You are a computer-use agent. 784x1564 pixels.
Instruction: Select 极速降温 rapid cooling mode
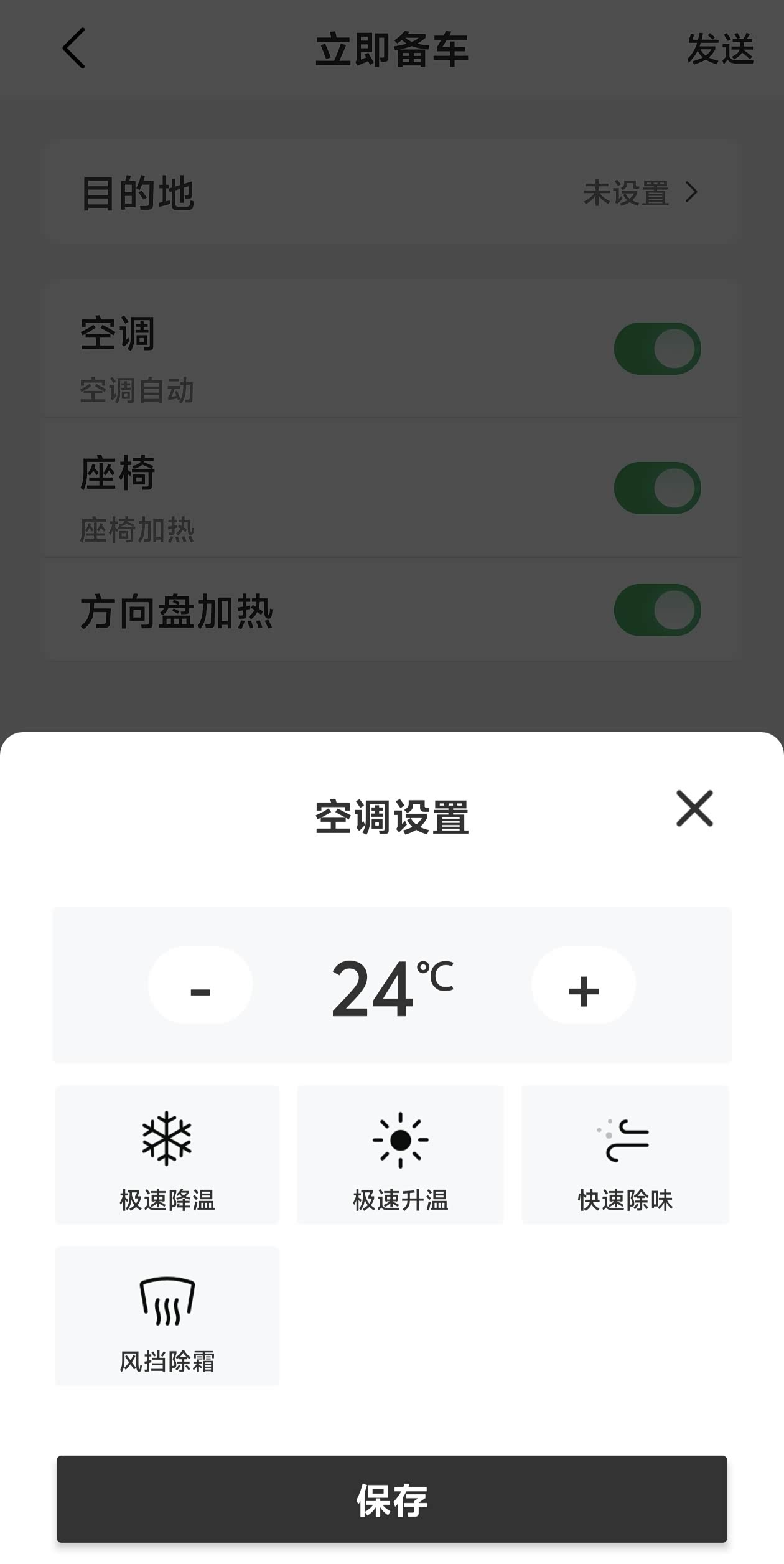point(167,1155)
